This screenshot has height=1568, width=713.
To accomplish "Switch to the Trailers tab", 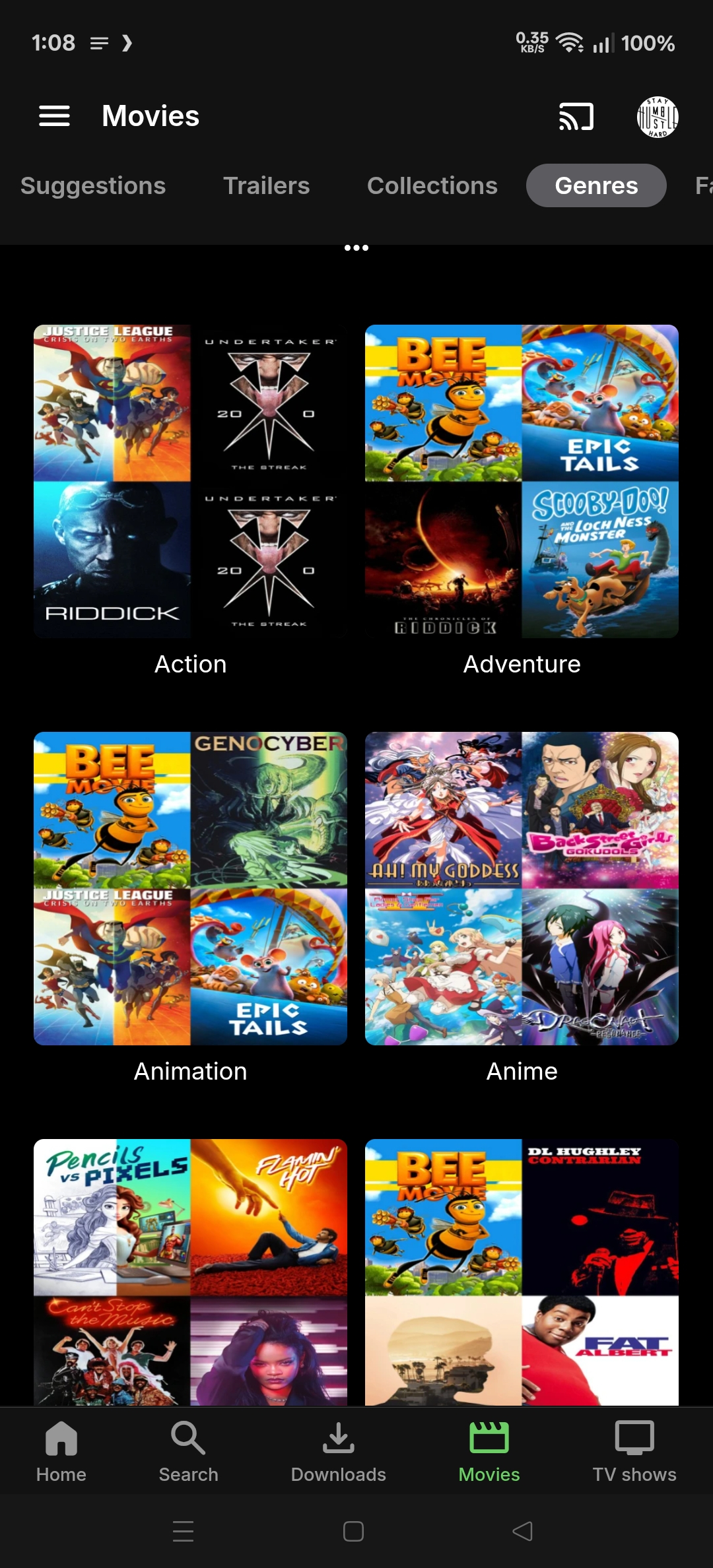I will click(266, 185).
